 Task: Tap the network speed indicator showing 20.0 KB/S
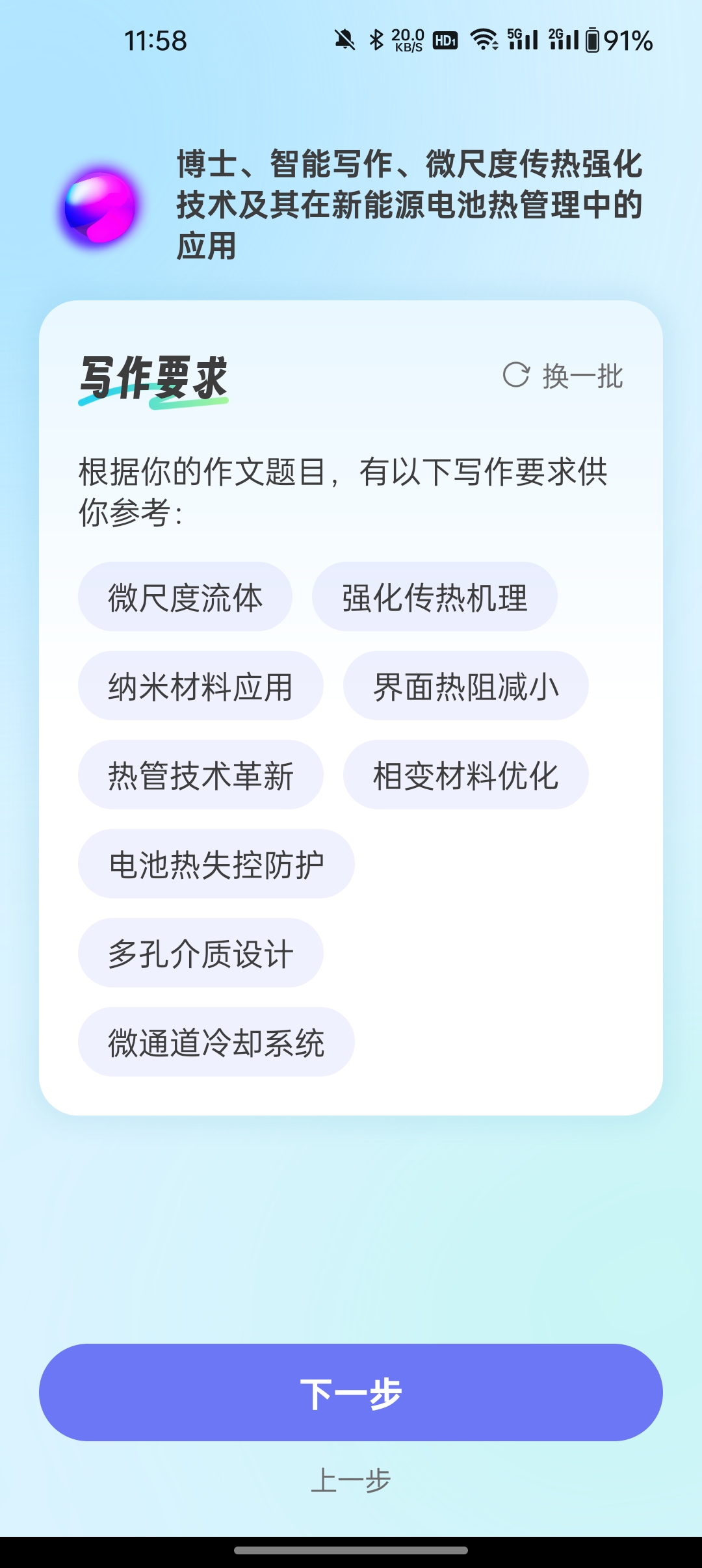coord(407,40)
